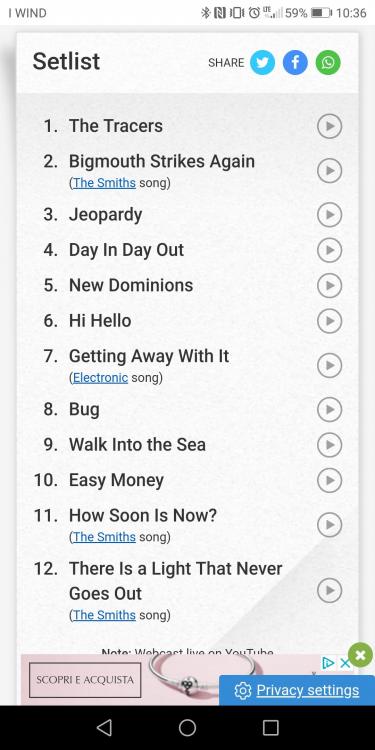
Task: Open The Smiths link under Bigmouth Strikes Again
Action: point(104,183)
